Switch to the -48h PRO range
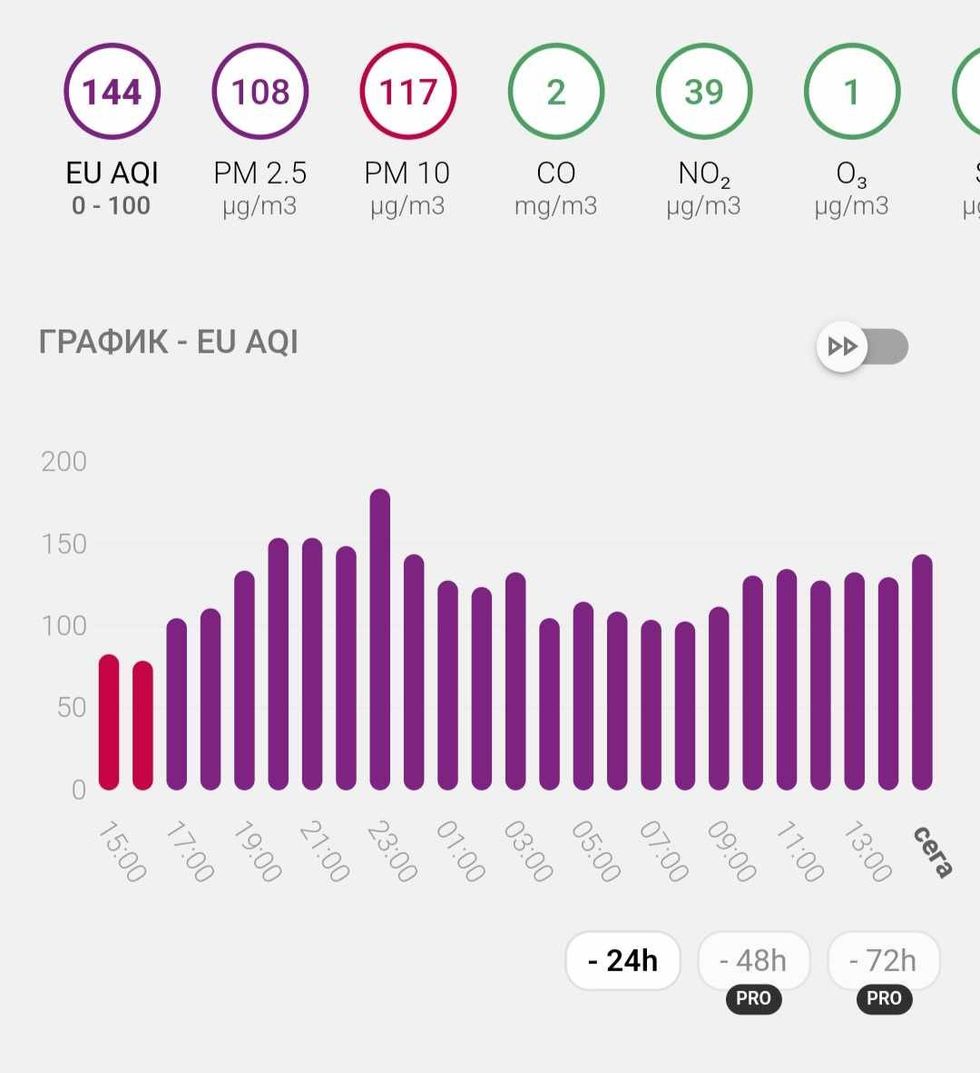 pos(753,961)
